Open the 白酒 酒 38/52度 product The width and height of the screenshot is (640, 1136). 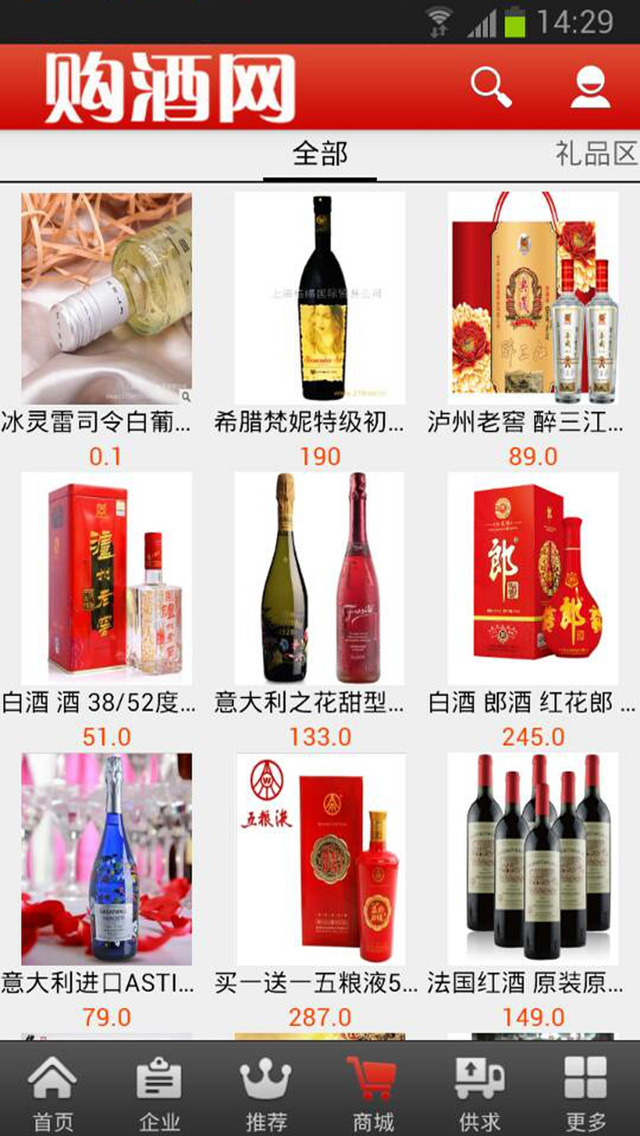(106, 578)
